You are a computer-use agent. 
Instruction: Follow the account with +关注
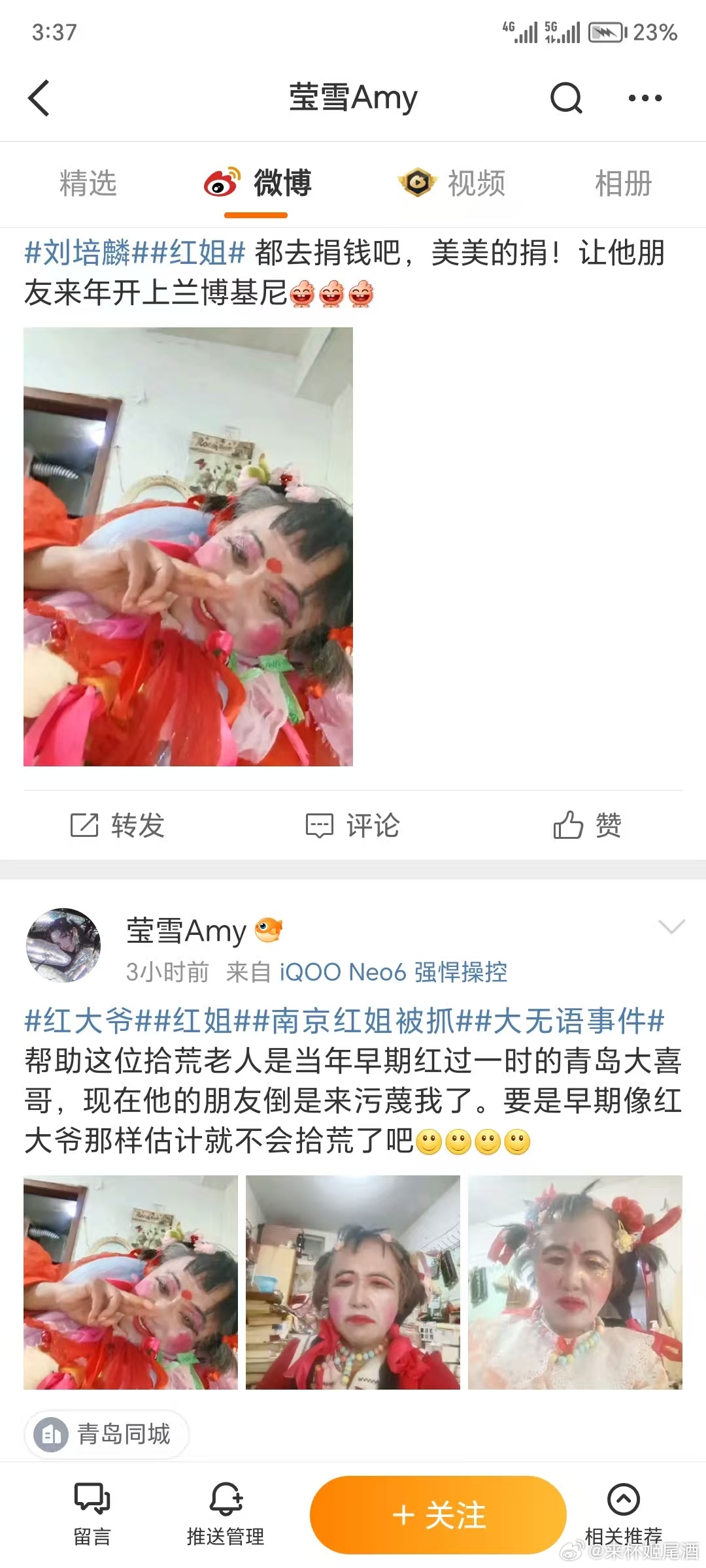438,1515
